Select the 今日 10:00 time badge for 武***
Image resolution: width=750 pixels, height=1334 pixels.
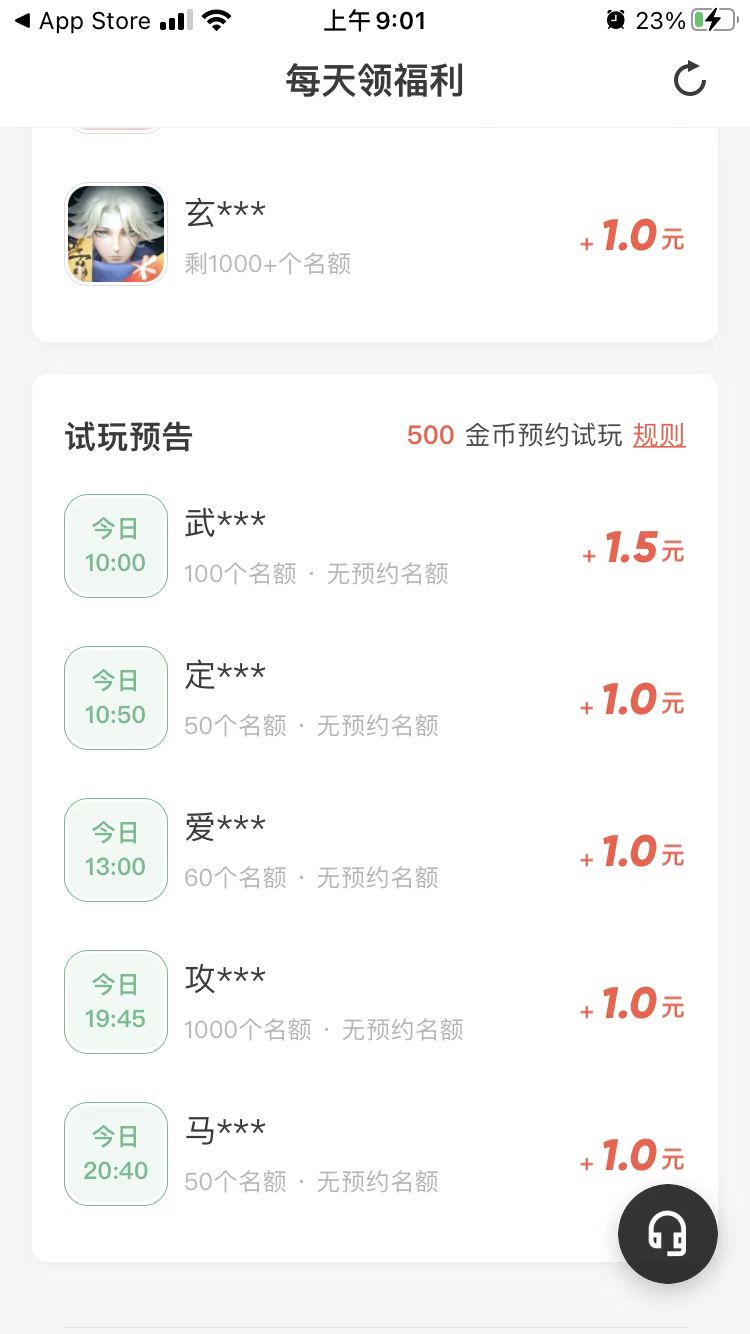(x=116, y=546)
